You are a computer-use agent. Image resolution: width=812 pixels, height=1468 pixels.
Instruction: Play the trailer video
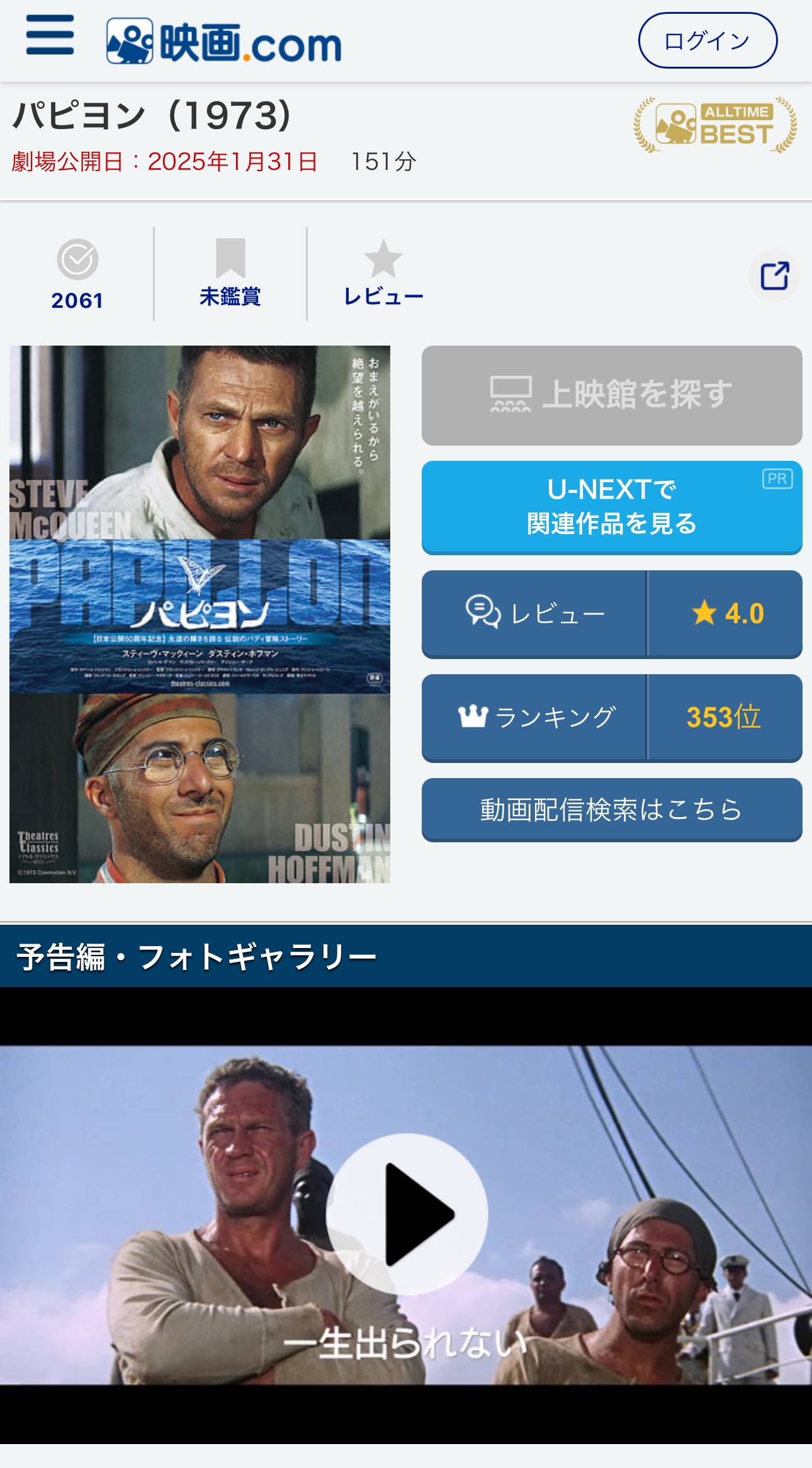tap(407, 1214)
